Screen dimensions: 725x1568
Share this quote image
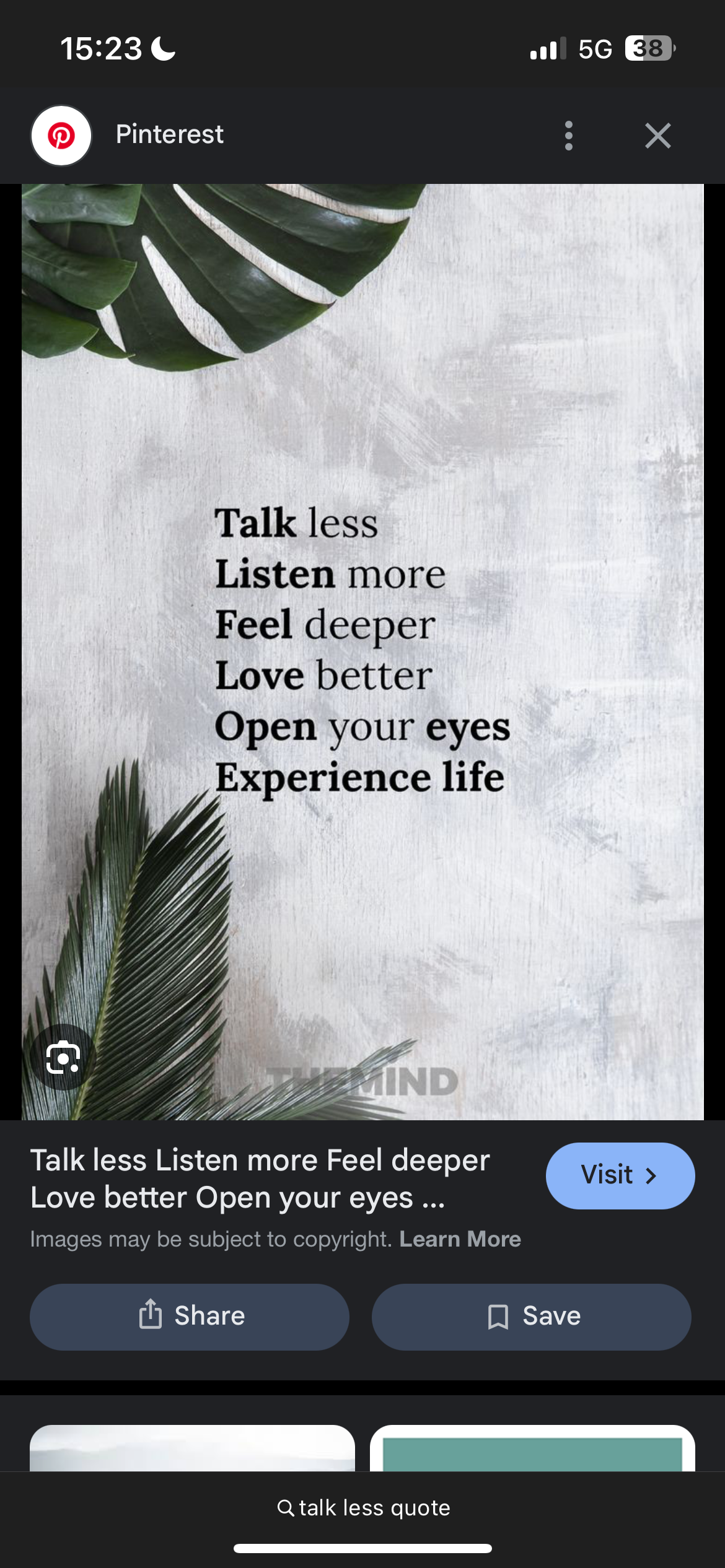190,1316
